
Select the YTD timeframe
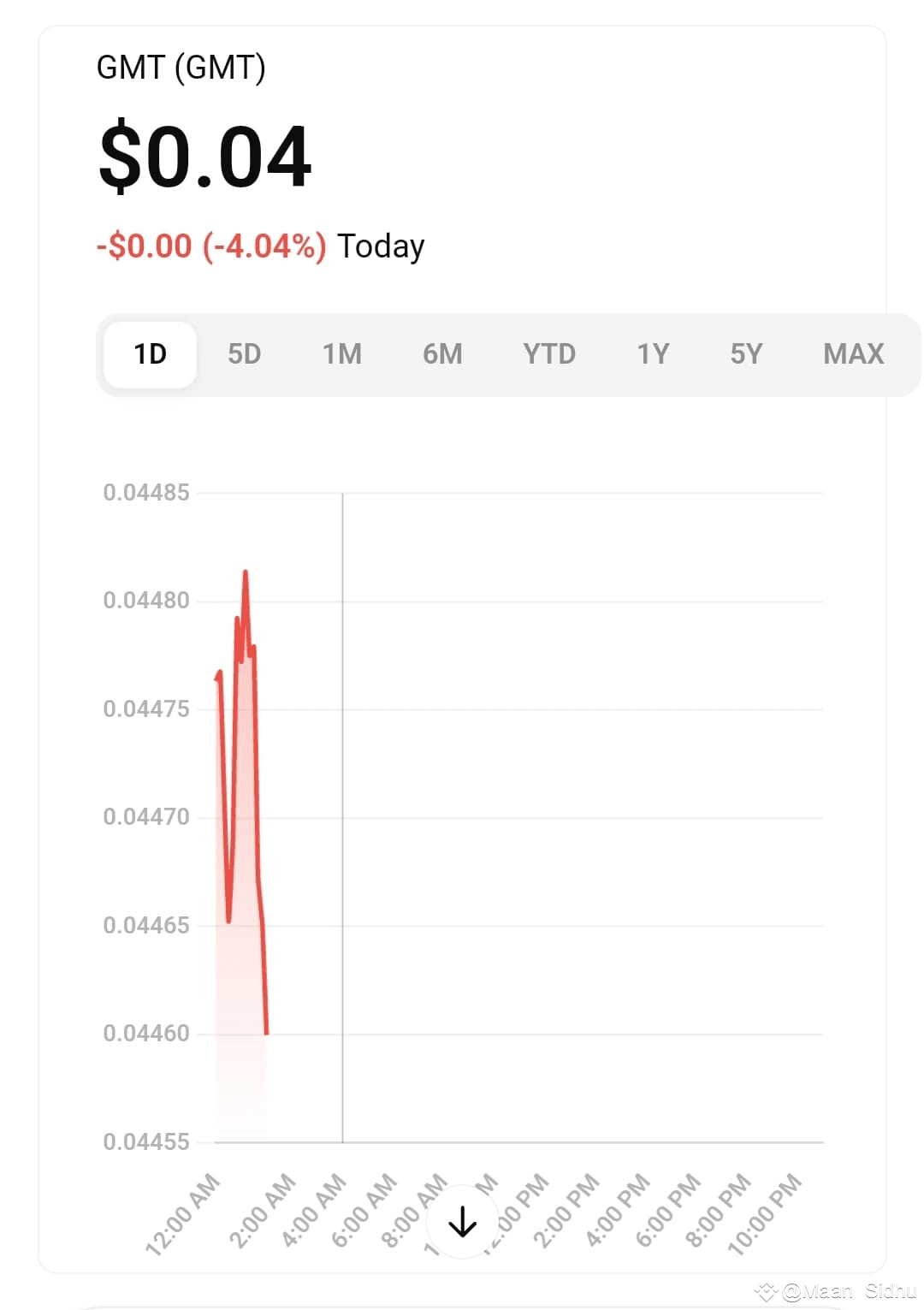coord(550,353)
